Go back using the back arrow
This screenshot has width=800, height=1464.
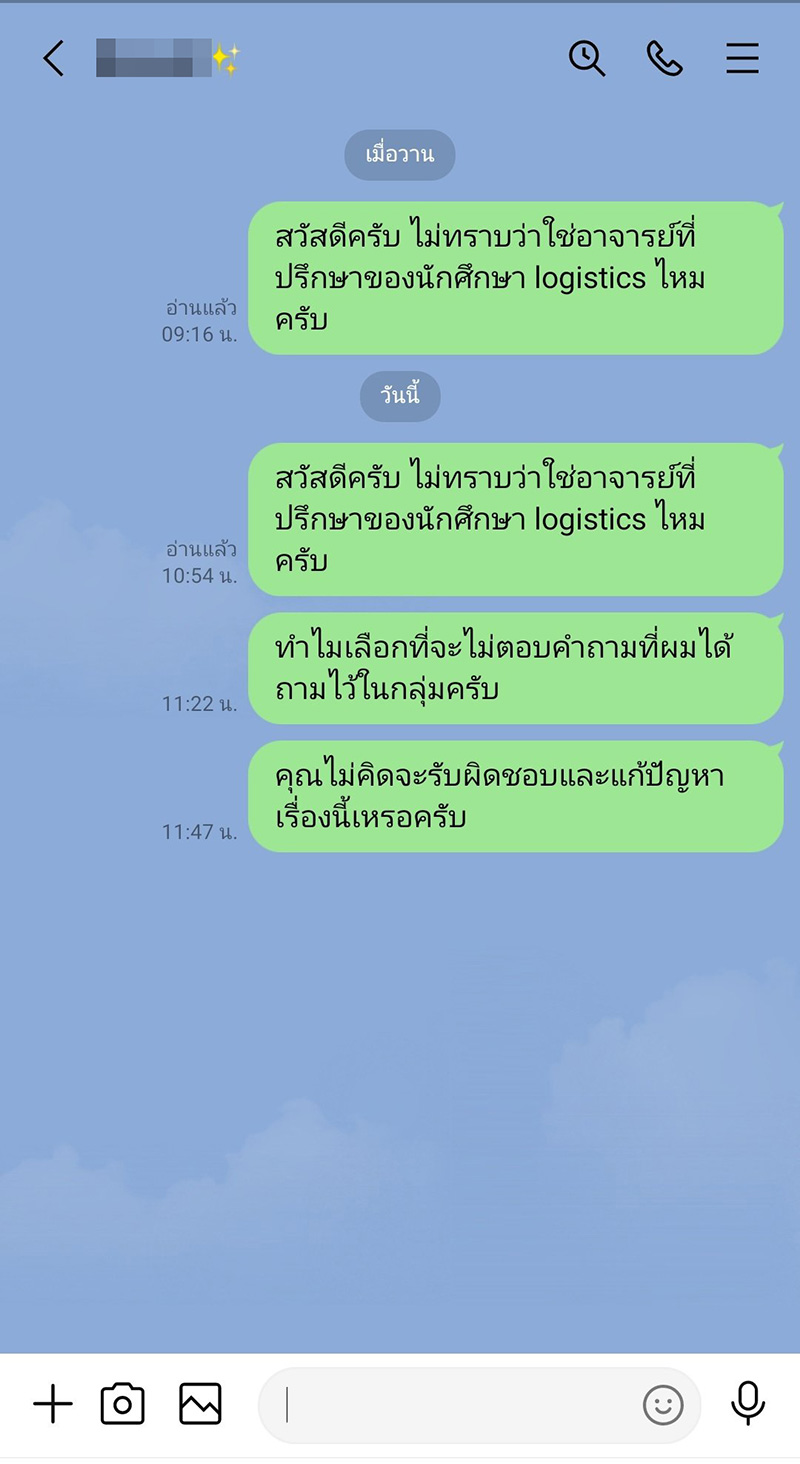[x=55, y=58]
